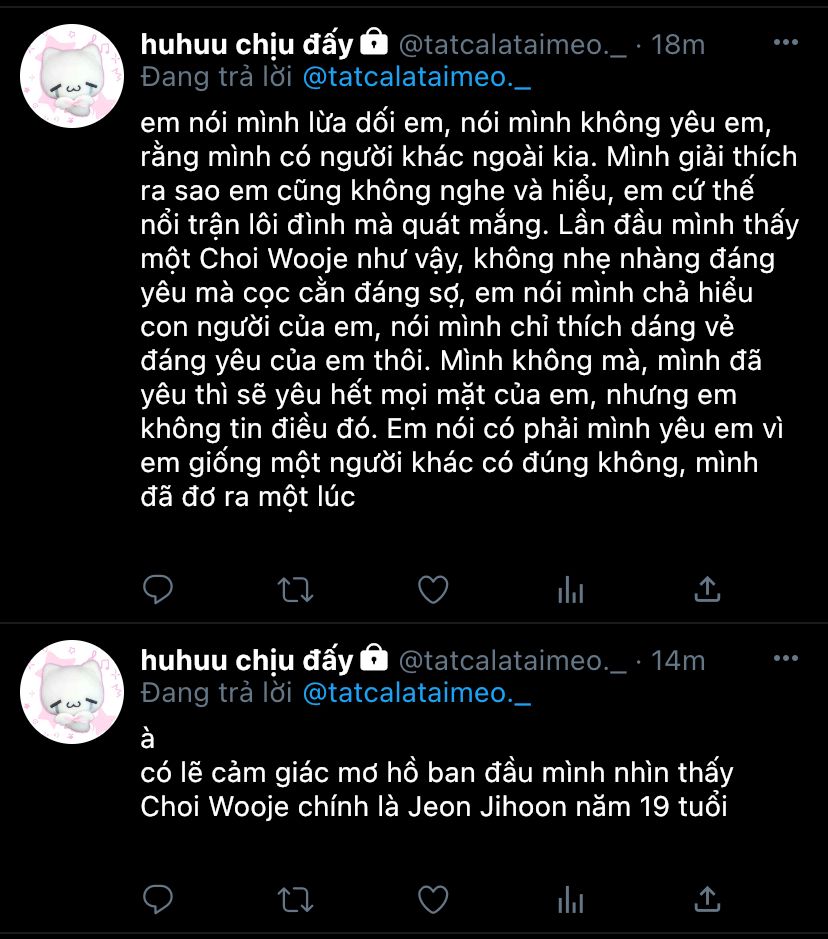The height and width of the screenshot is (939, 828).
Task: Share the tweet posted 18m ago
Action: (x=707, y=590)
